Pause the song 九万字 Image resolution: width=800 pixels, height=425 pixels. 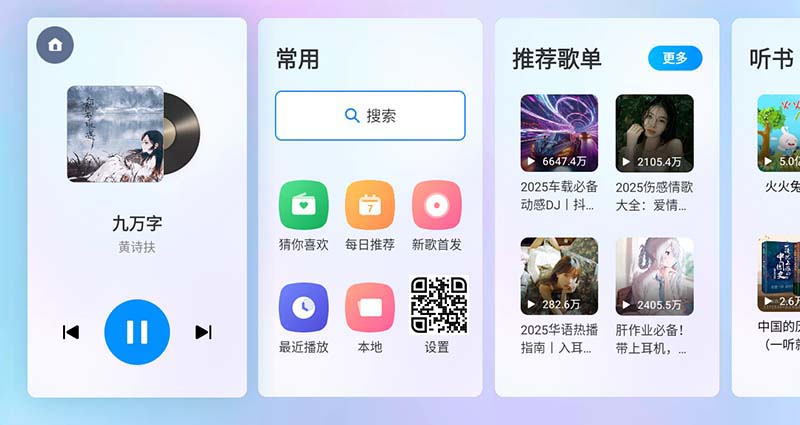[x=137, y=332]
